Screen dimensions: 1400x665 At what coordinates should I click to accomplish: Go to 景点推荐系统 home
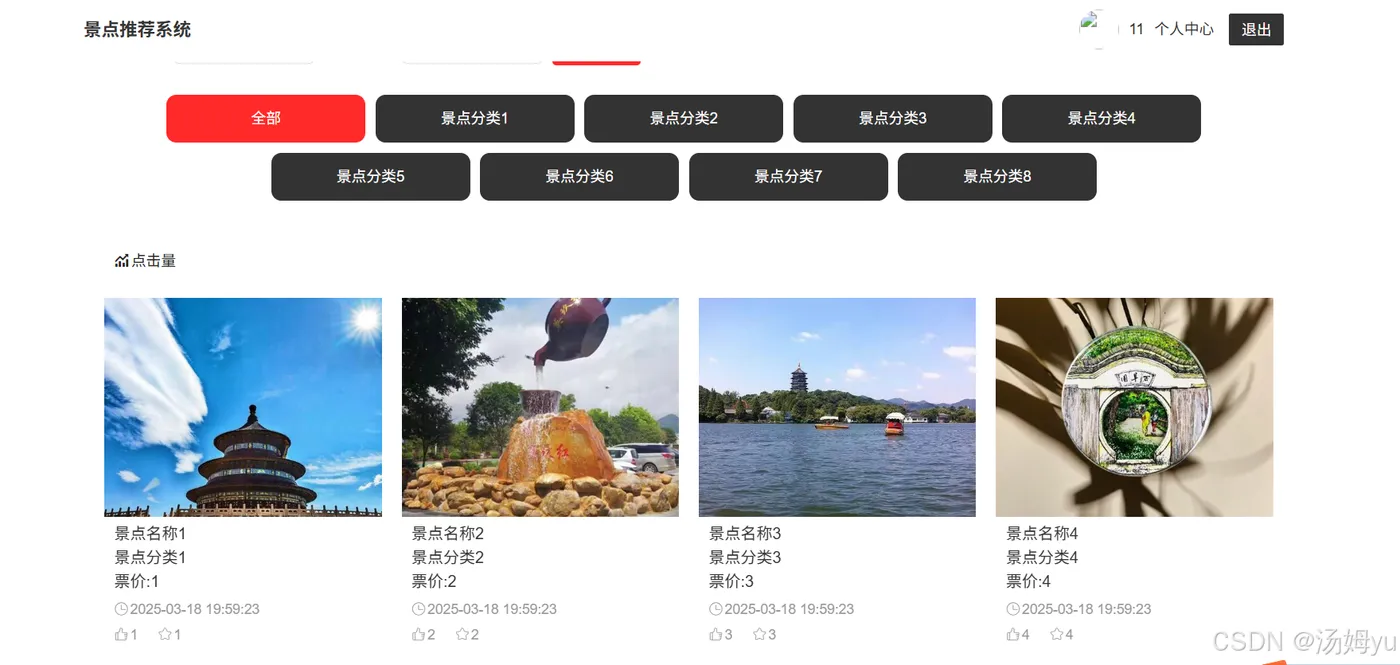click(x=137, y=29)
